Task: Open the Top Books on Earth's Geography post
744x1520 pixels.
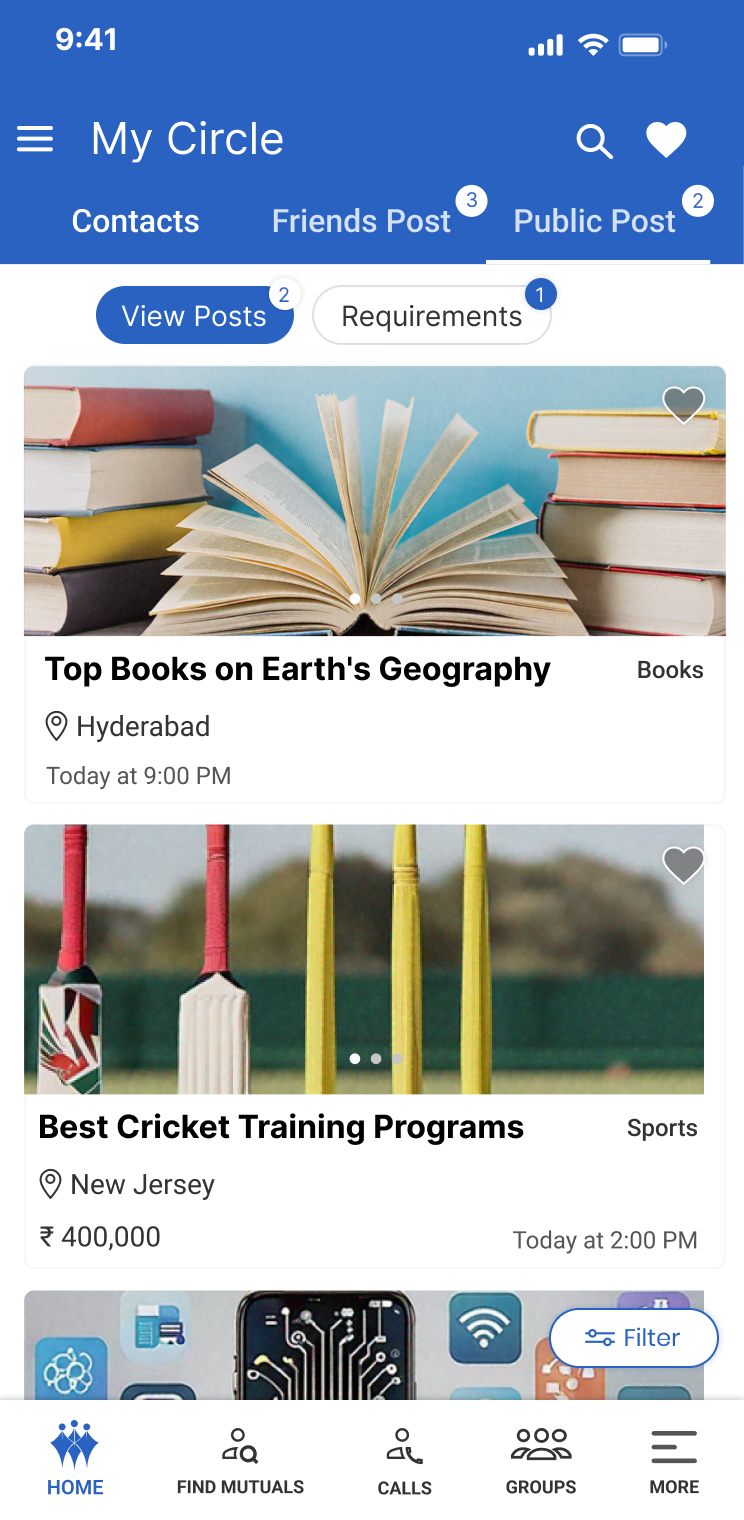Action: pyautogui.click(x=297, y=669)
